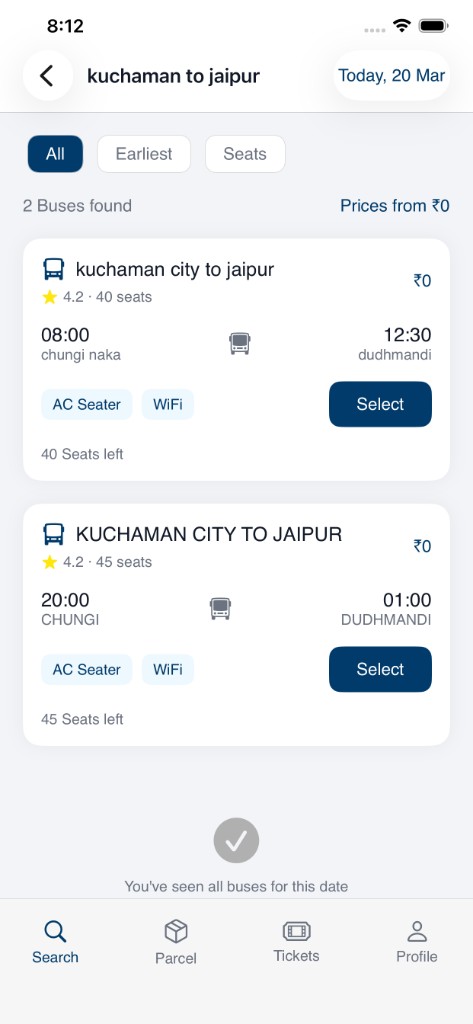Select the 08:00 bus from chungi naka
Image resolution: width=473 pixels, height=1024 pixels.
380,404
